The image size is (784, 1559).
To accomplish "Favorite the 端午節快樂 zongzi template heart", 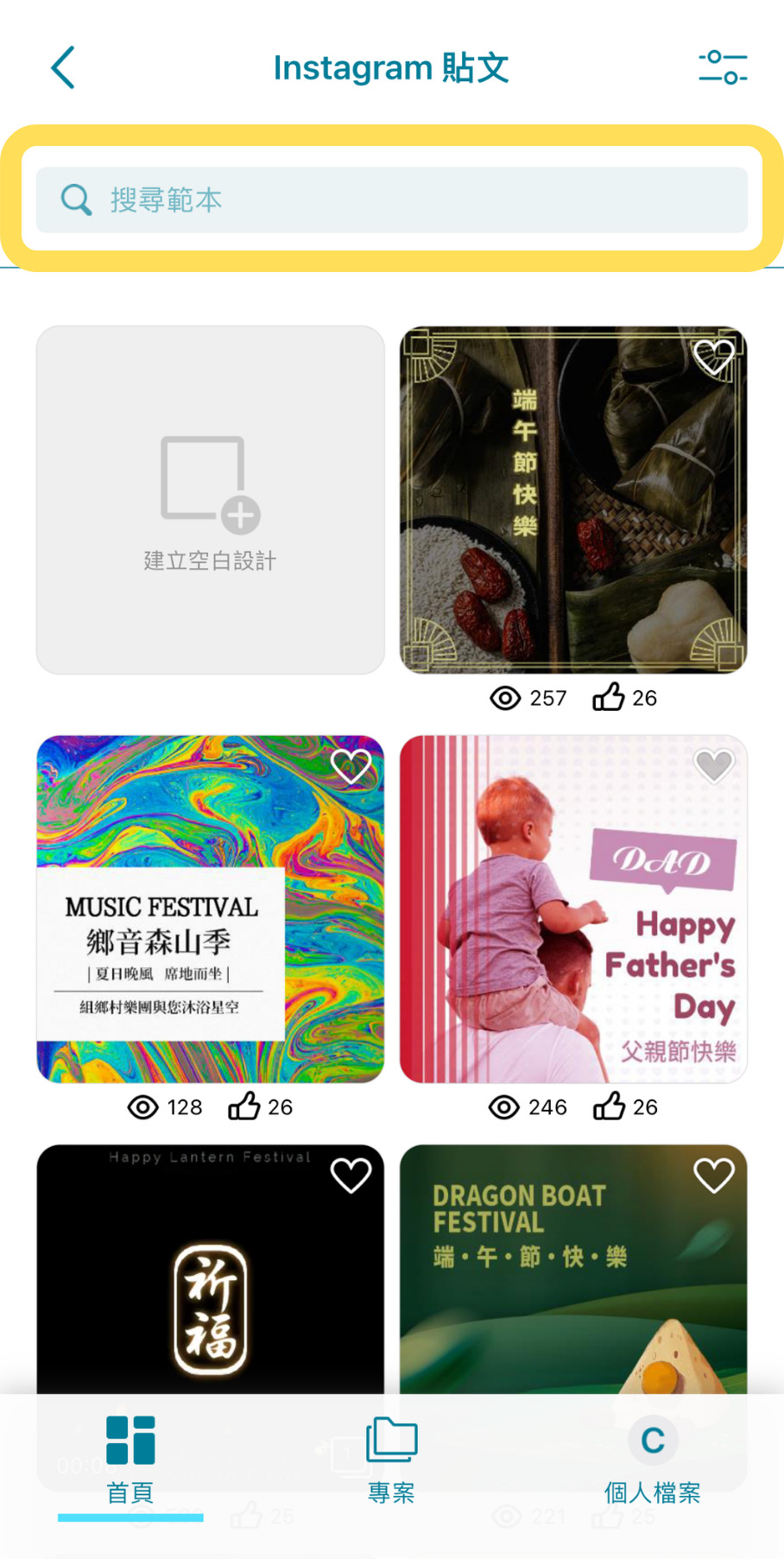I will click(714, 355).
